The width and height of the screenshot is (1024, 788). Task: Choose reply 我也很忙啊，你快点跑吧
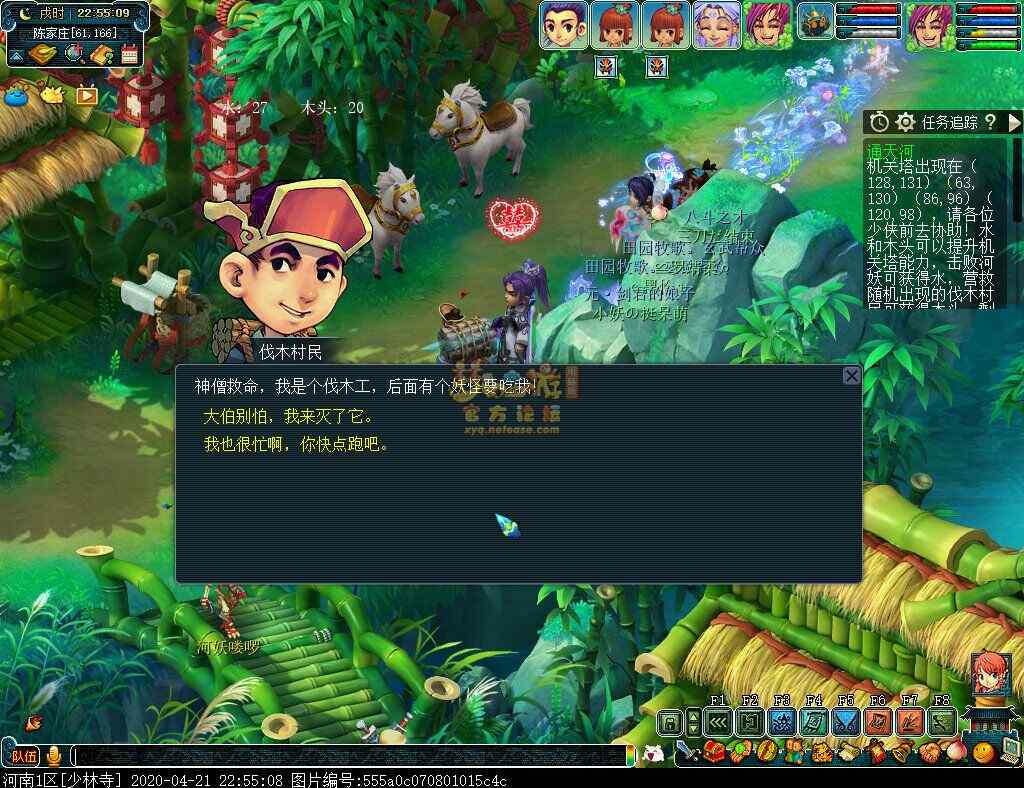tap(296, 444)
